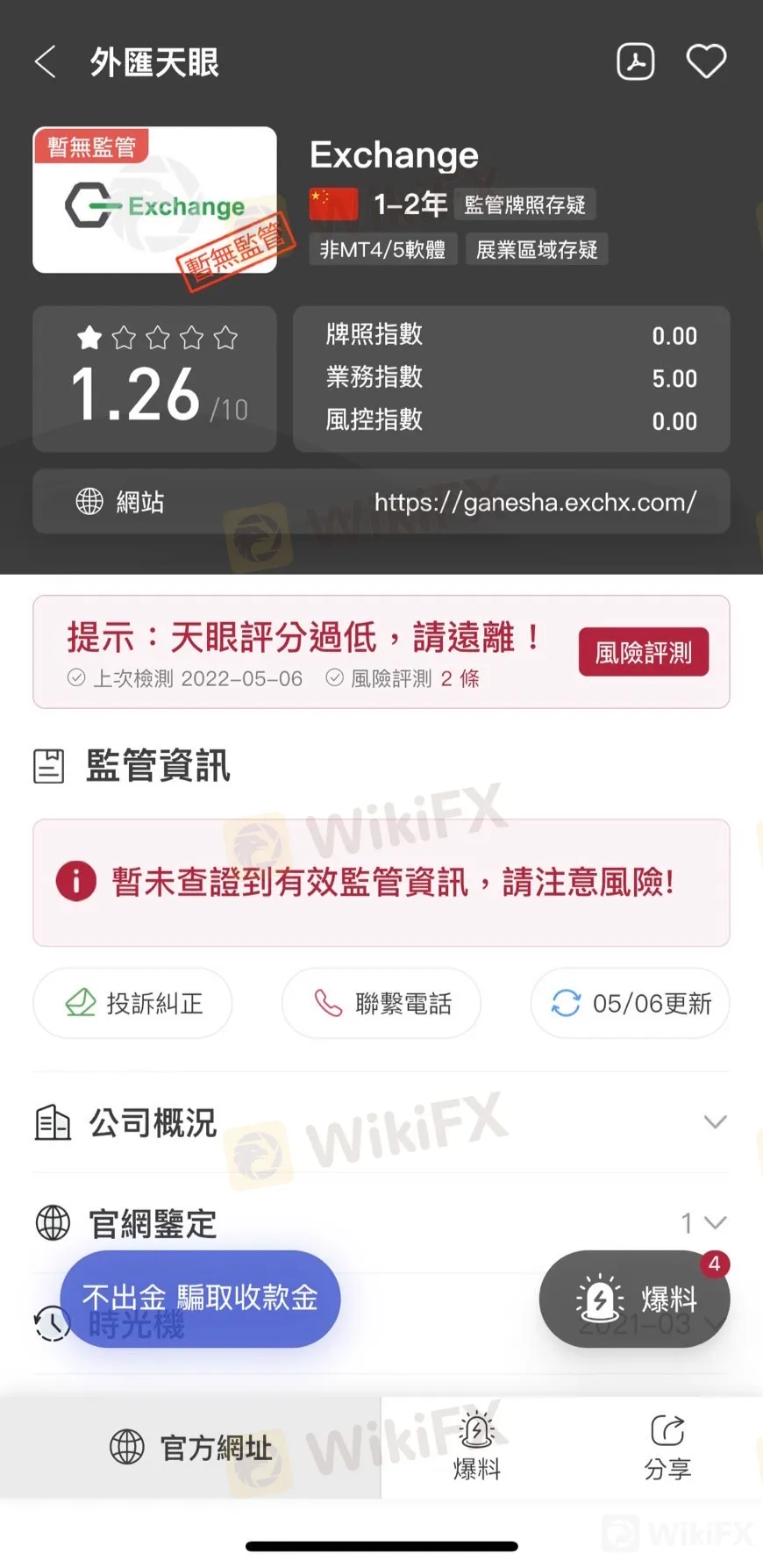Tap 聯繫電話 to view contact number
This screenshot has width=763, height=1568.
click(381, 1003)
